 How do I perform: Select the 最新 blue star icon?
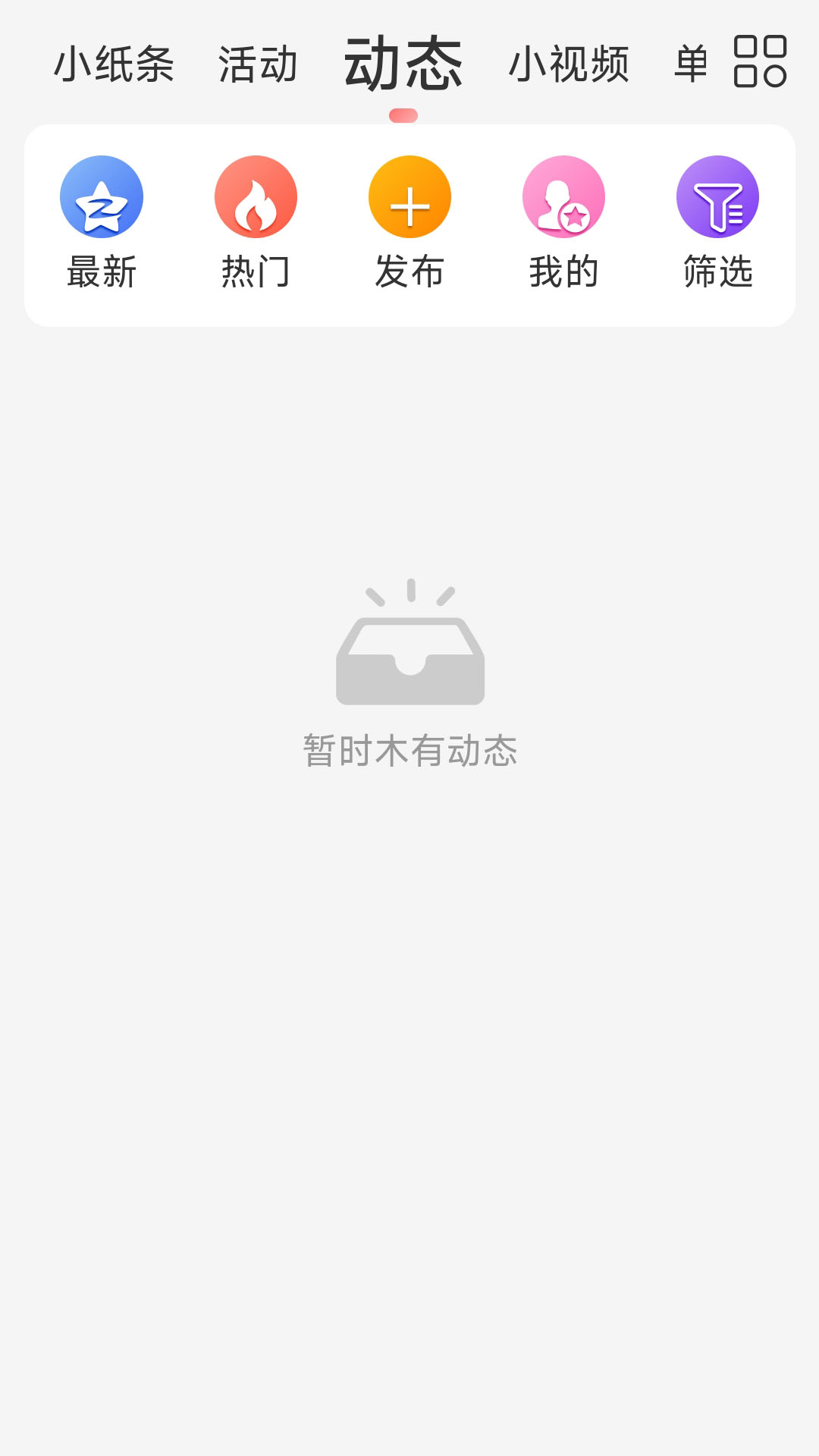coord(102,196)
